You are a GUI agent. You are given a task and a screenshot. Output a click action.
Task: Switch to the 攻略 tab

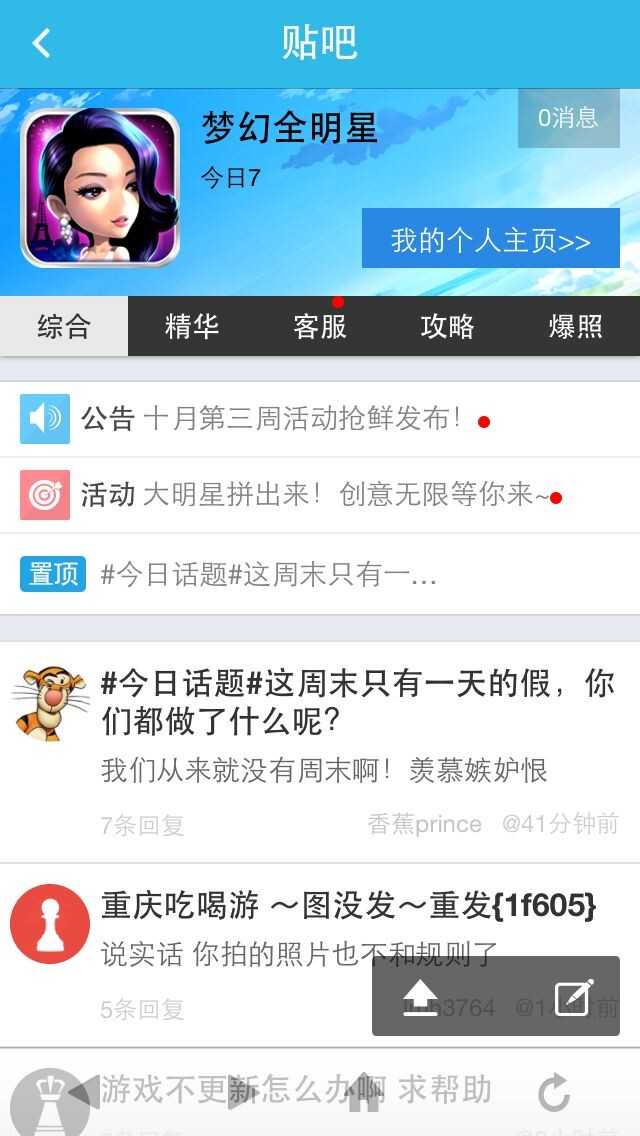448,326
